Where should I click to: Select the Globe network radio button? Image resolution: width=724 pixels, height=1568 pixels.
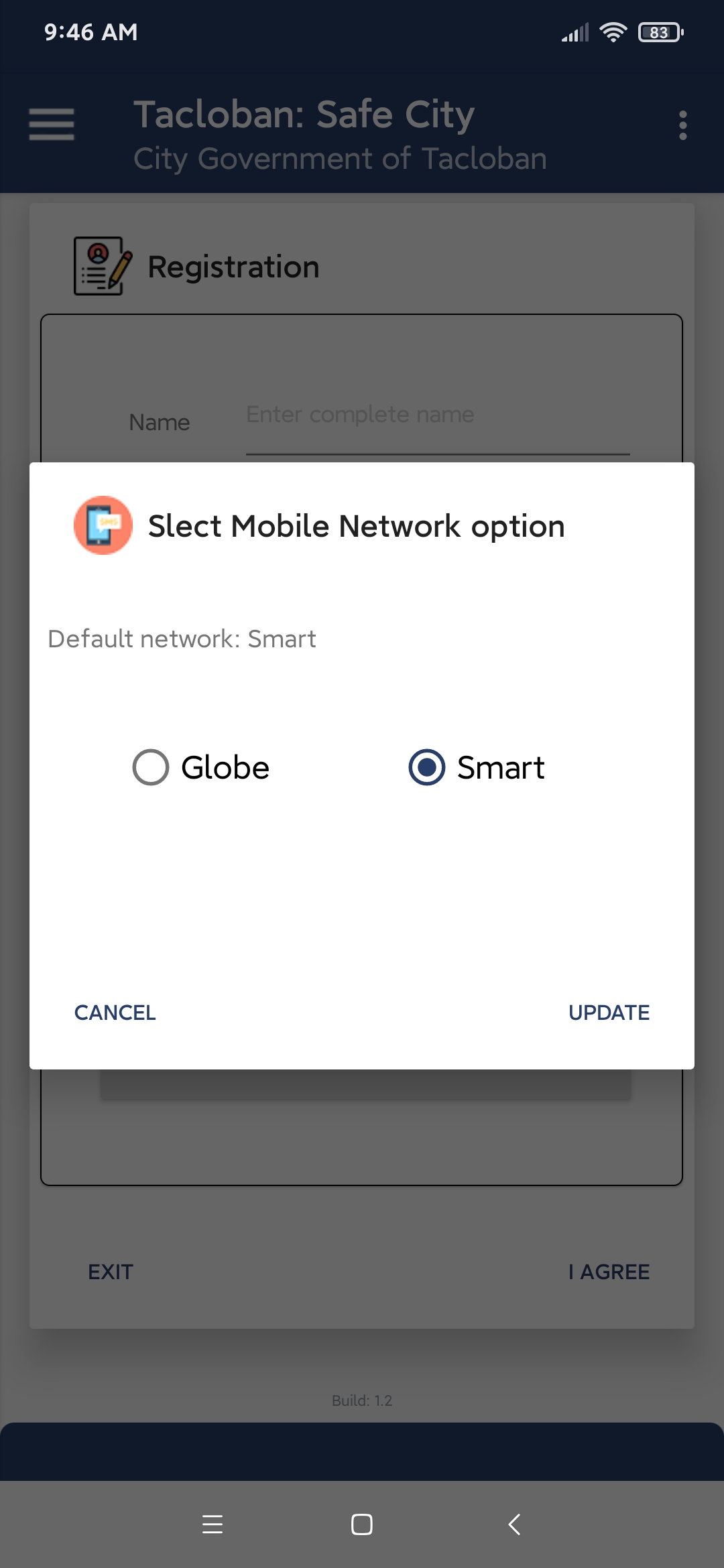click(x=151, y=768)
